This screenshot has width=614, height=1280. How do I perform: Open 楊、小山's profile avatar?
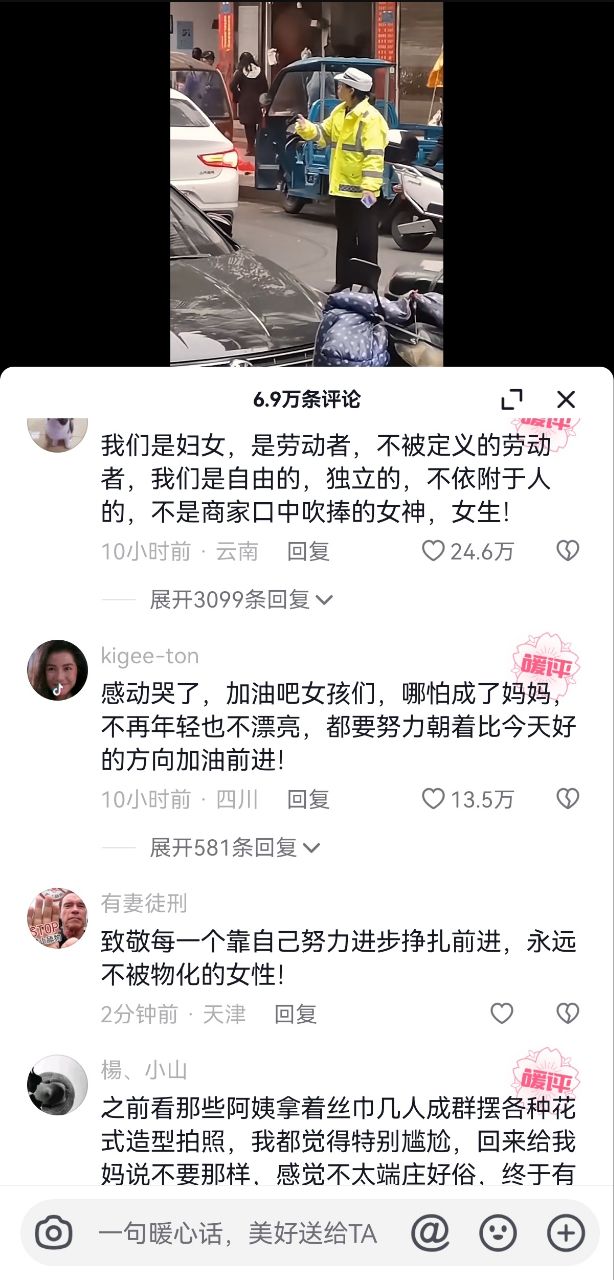tap(57, 1085)
